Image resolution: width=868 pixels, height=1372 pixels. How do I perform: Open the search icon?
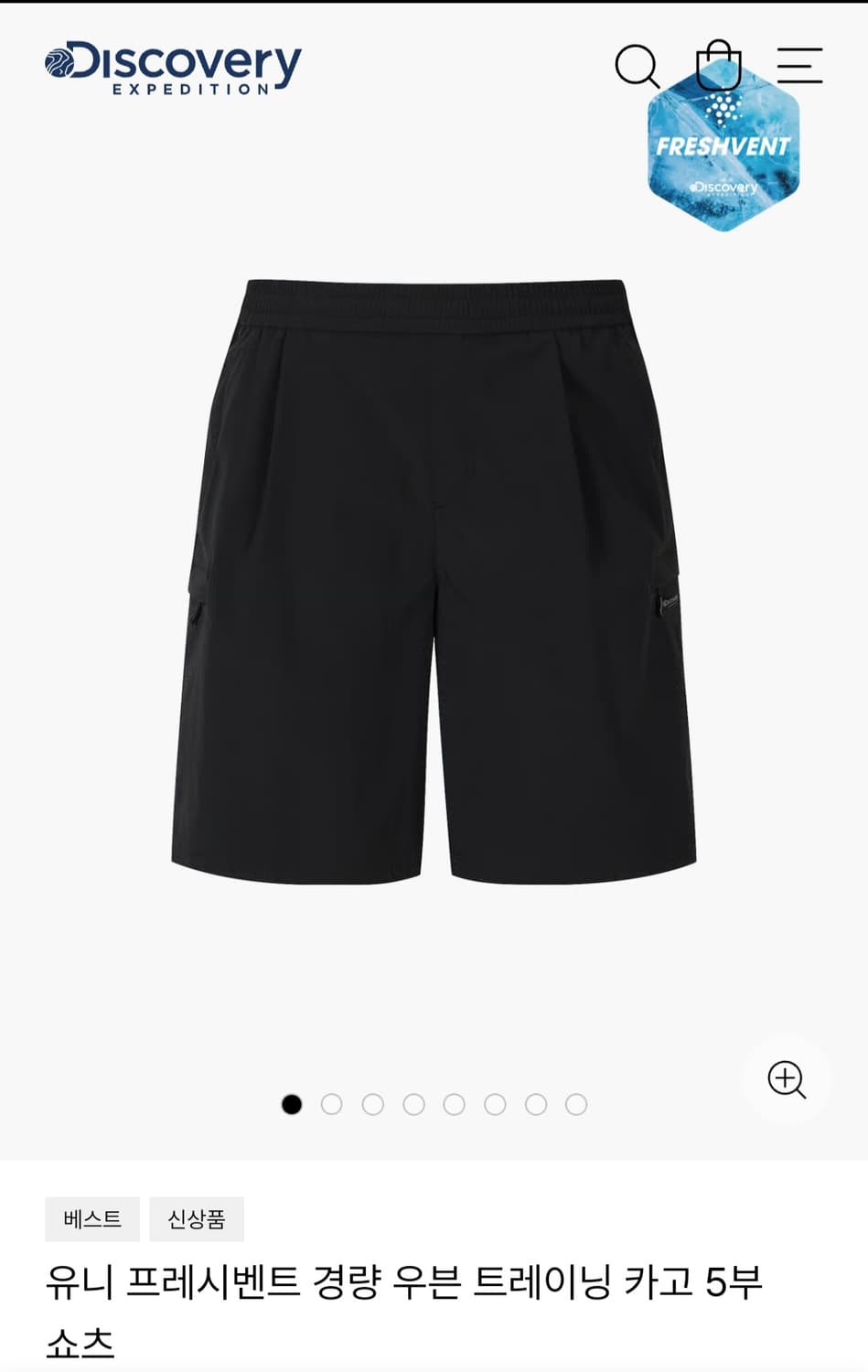(x=637, y=66)
